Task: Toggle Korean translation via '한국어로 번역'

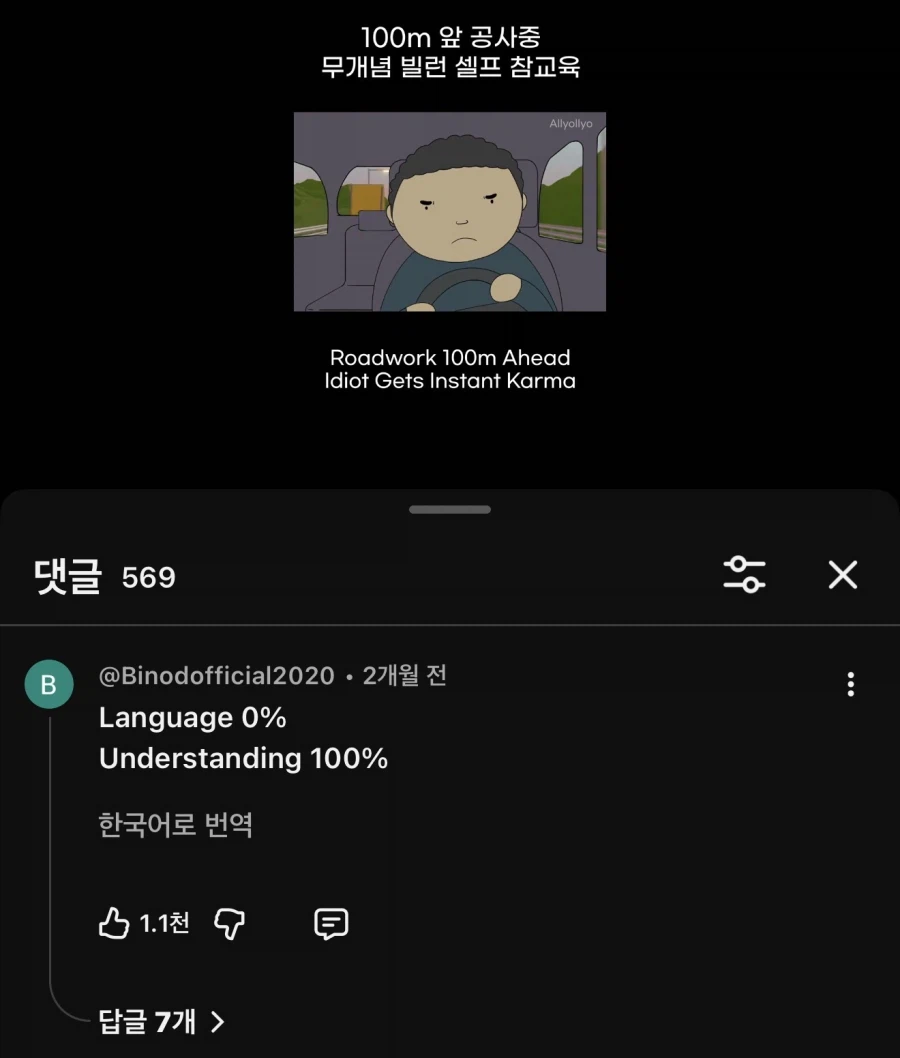Action: tap(174, 824)
